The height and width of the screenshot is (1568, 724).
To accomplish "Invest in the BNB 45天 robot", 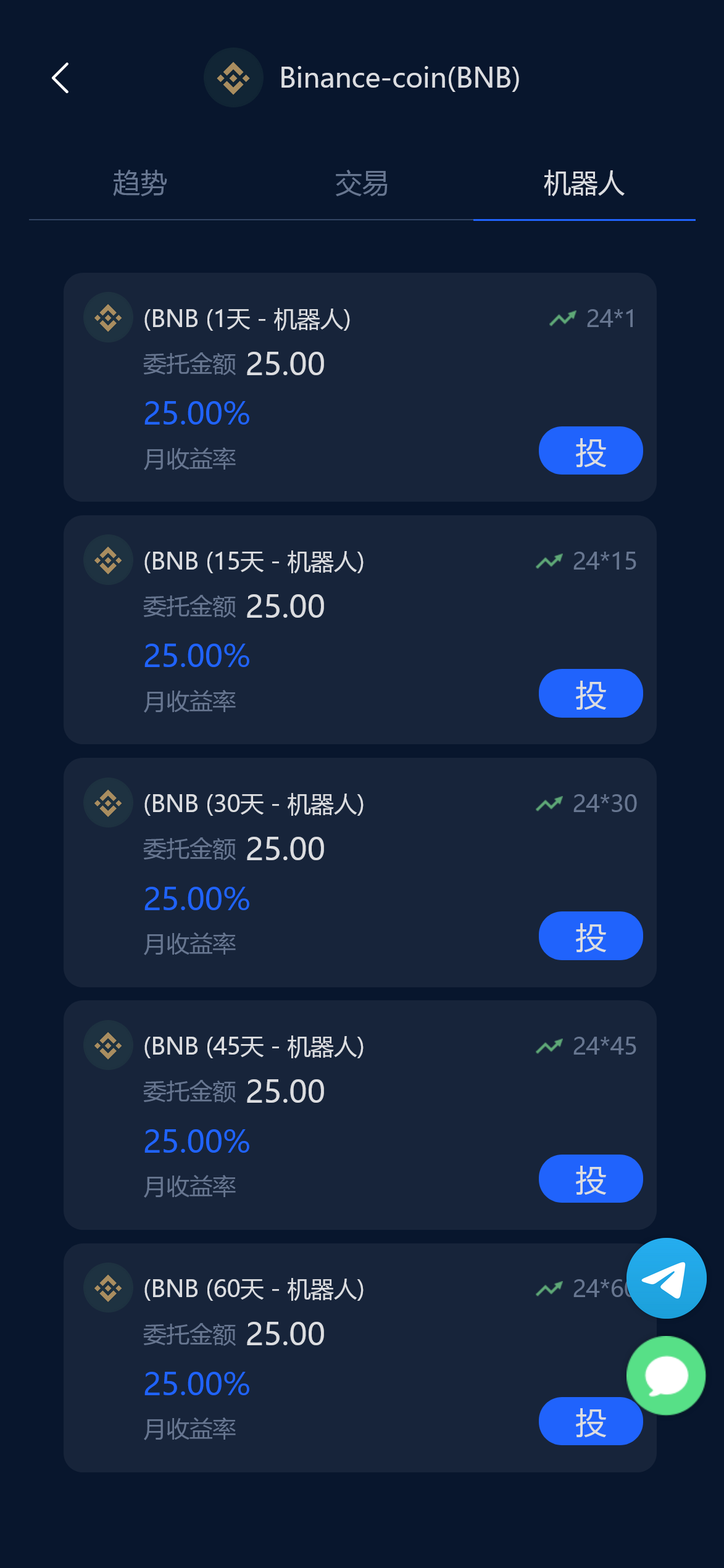I will coord(590,1179).
